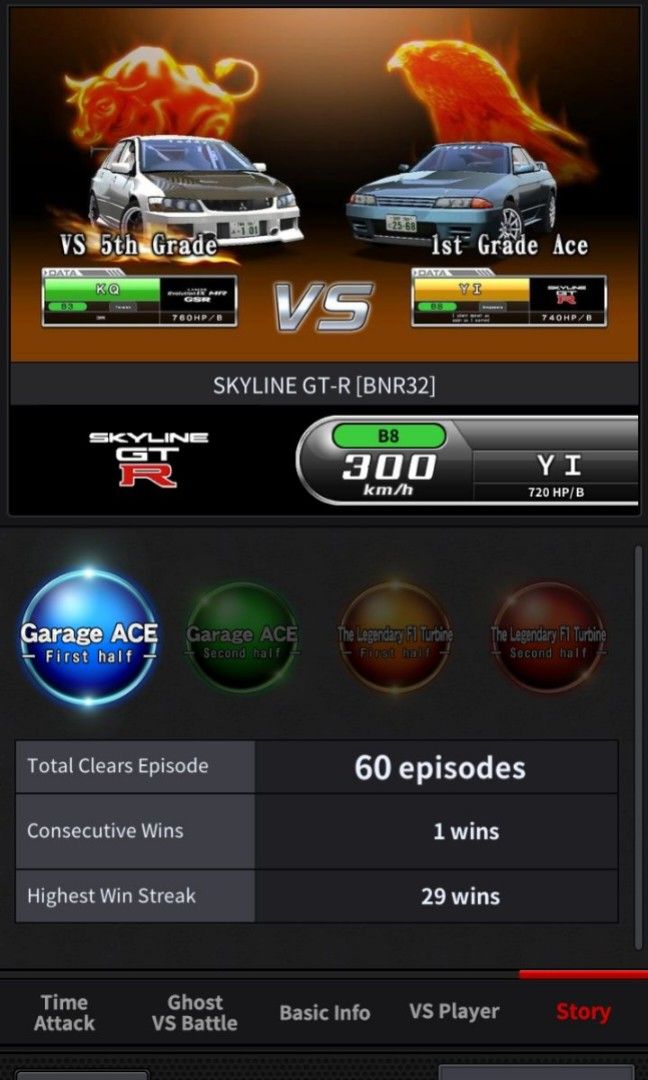Pick Legendary F1 Turbine Second half
This screenshot has width=648, height=1080.
pyautogui.click(x=548, y=638)
